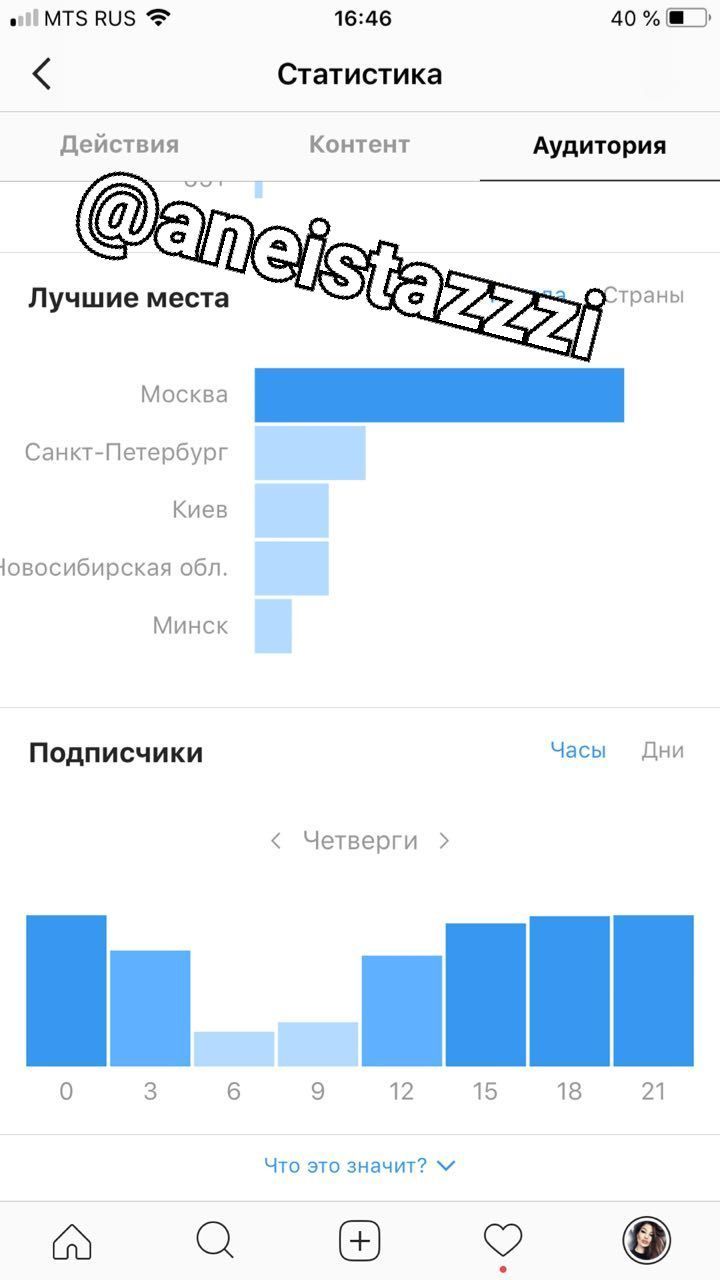
Task: Create a new post
Action: (360, 1242)
